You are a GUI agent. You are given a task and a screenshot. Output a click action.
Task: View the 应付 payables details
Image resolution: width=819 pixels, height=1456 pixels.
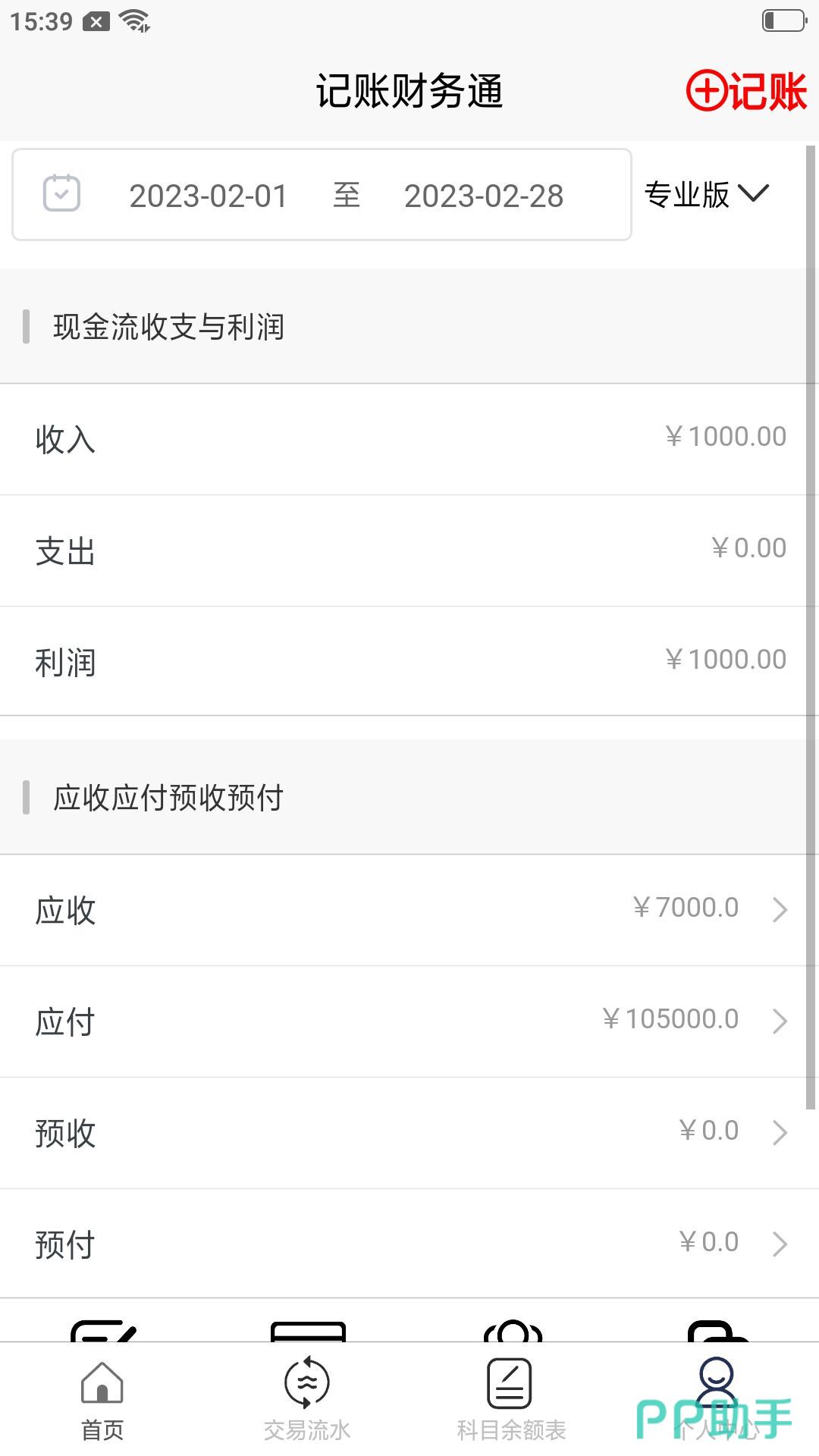(409, 1021)
